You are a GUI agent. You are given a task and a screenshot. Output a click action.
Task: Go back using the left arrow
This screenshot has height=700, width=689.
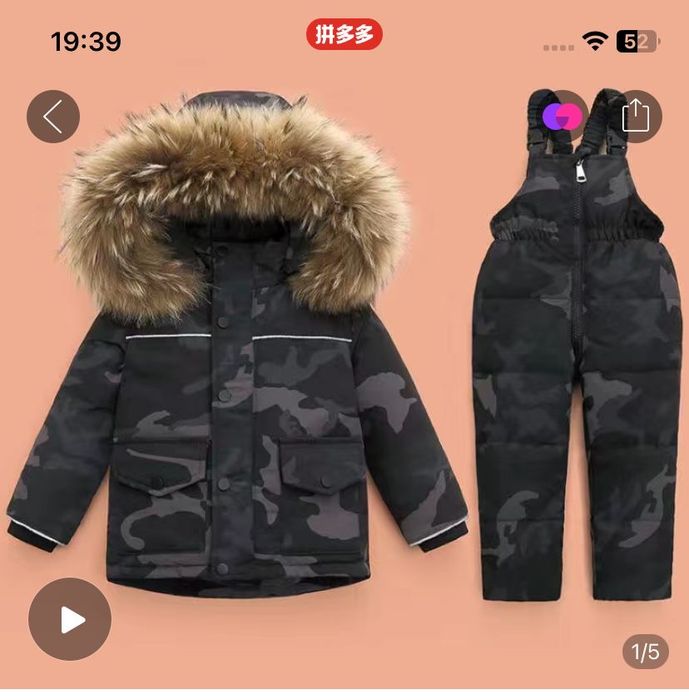(53, 117)
